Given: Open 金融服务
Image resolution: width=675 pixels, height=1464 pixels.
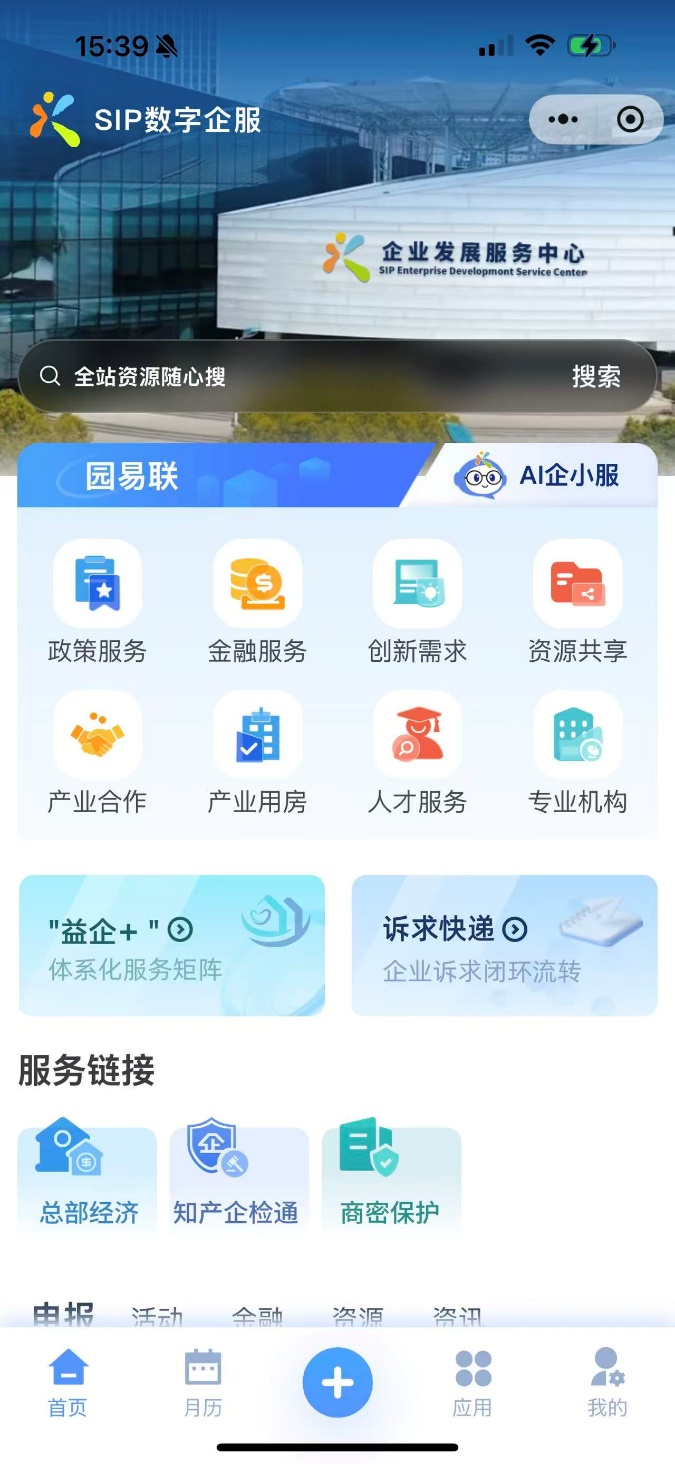Looking at the screenshot, I should pyautogui.click(x=257, y=602).
